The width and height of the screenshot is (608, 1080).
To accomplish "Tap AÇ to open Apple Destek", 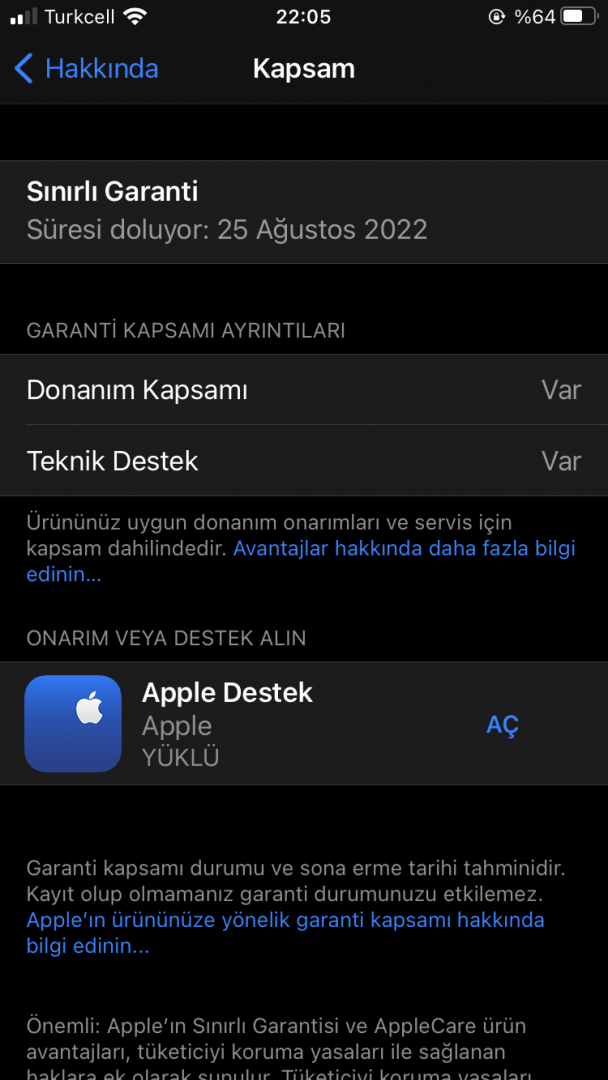I will tap(502, 725).
